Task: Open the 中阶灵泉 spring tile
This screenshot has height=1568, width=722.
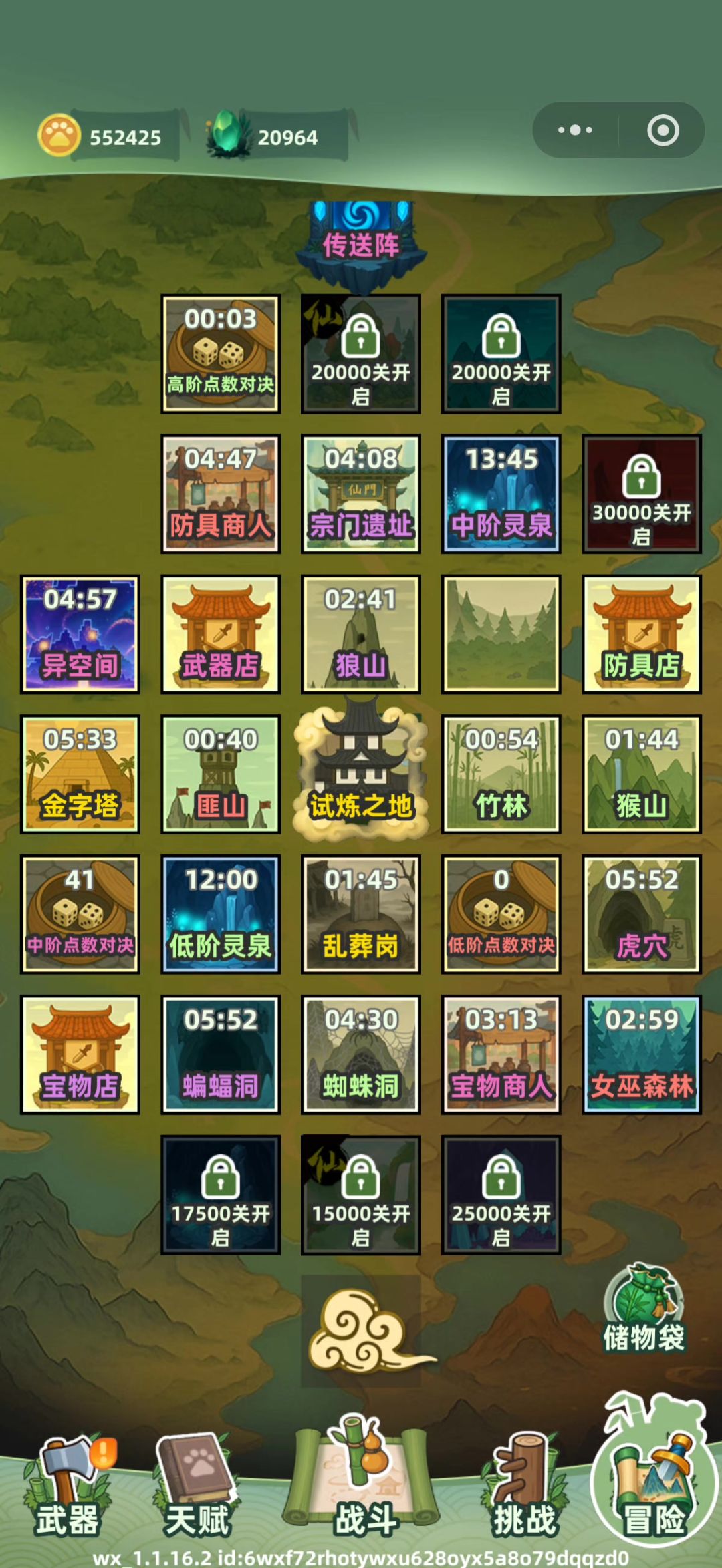Action: click(x=501, y=494)
